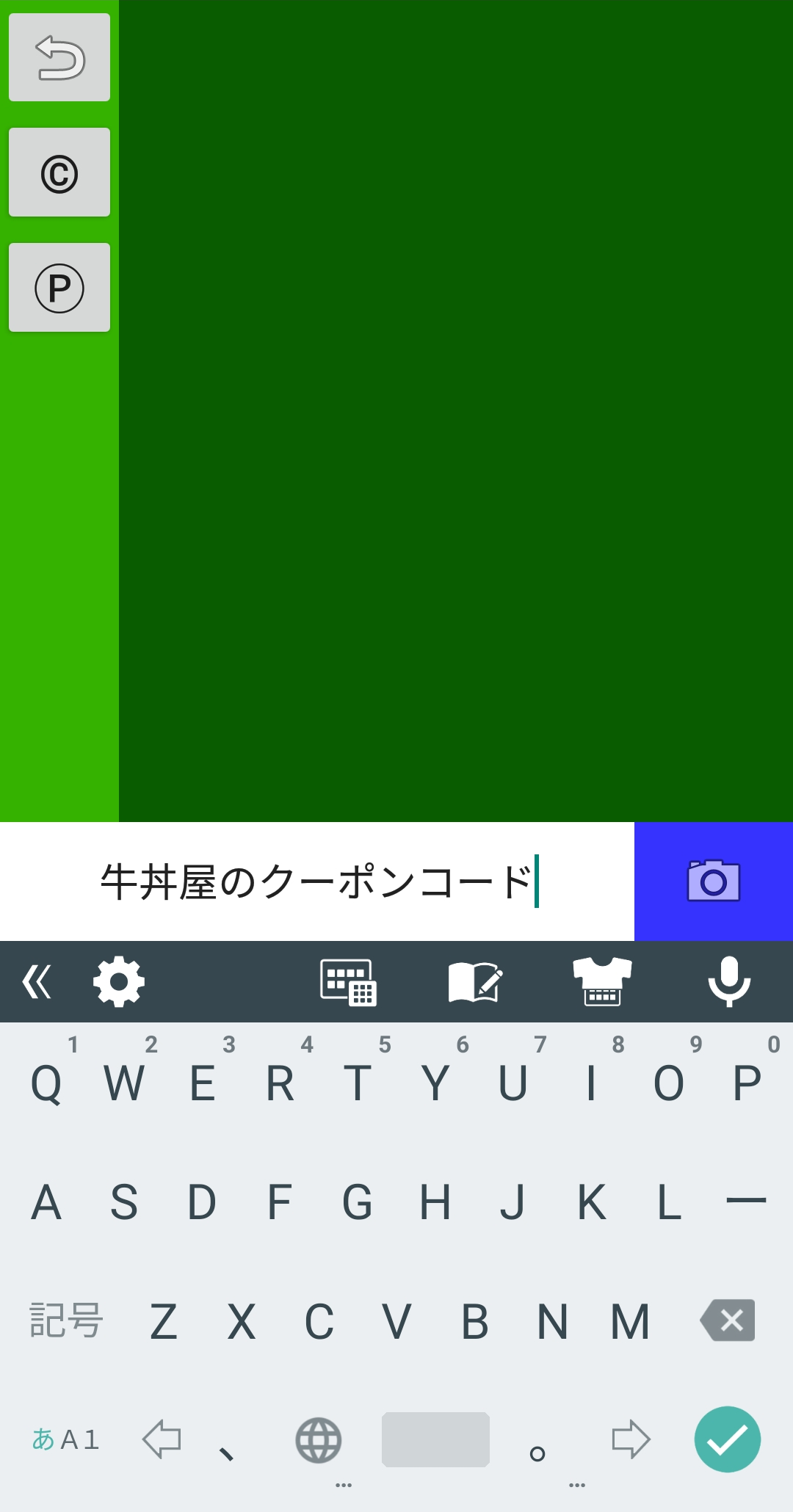This screenshot has height=1512, width=793.
Task: Switch the keyboard layout type
Action: 348,982
